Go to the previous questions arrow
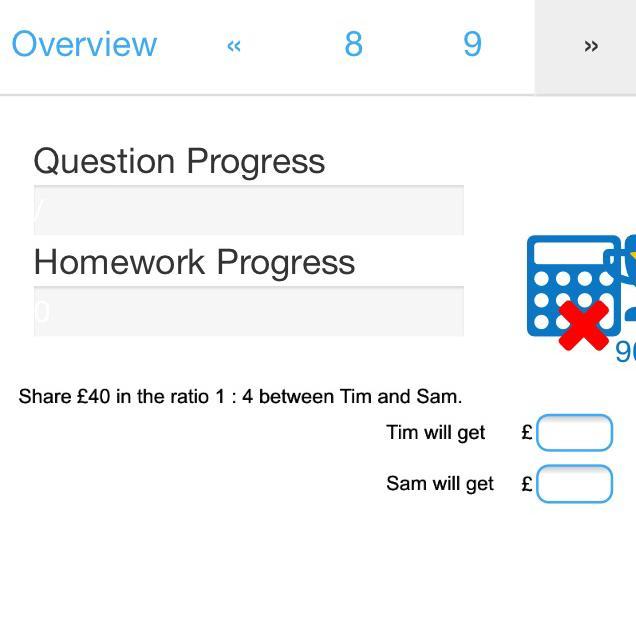The image size is (636, 640). pos(234,46)
